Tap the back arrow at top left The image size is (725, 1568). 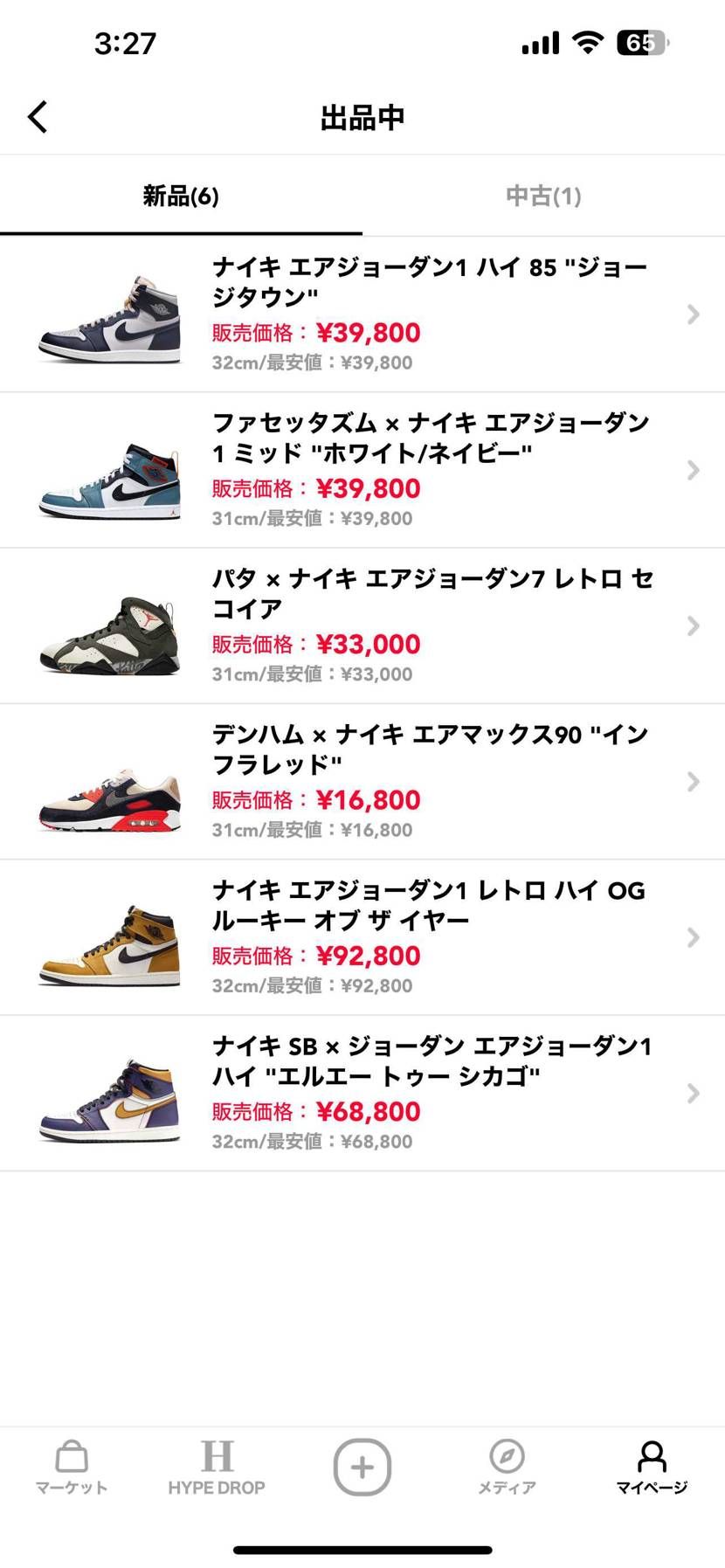click(x=37, y=116)
